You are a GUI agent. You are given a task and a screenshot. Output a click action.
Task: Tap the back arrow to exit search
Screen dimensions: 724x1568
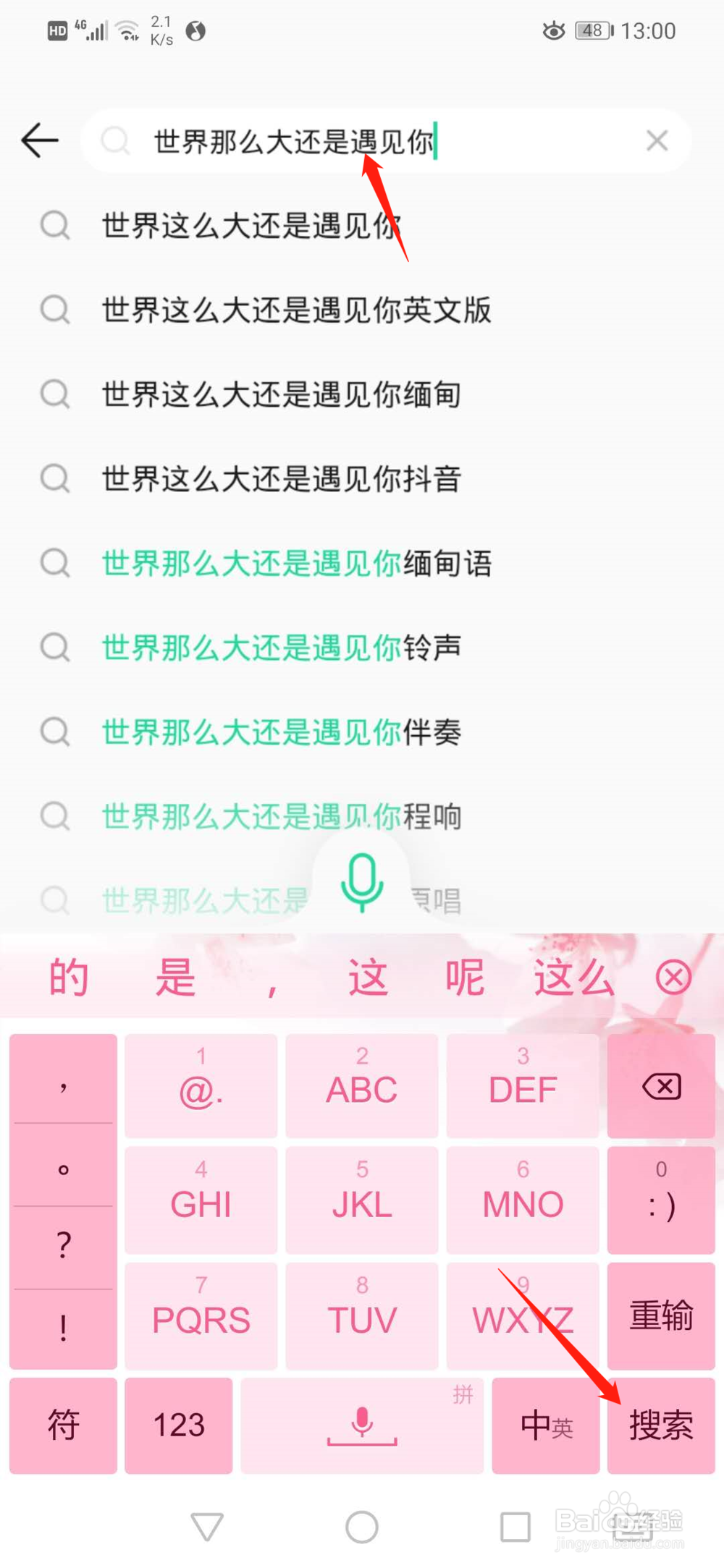[40, 140]
